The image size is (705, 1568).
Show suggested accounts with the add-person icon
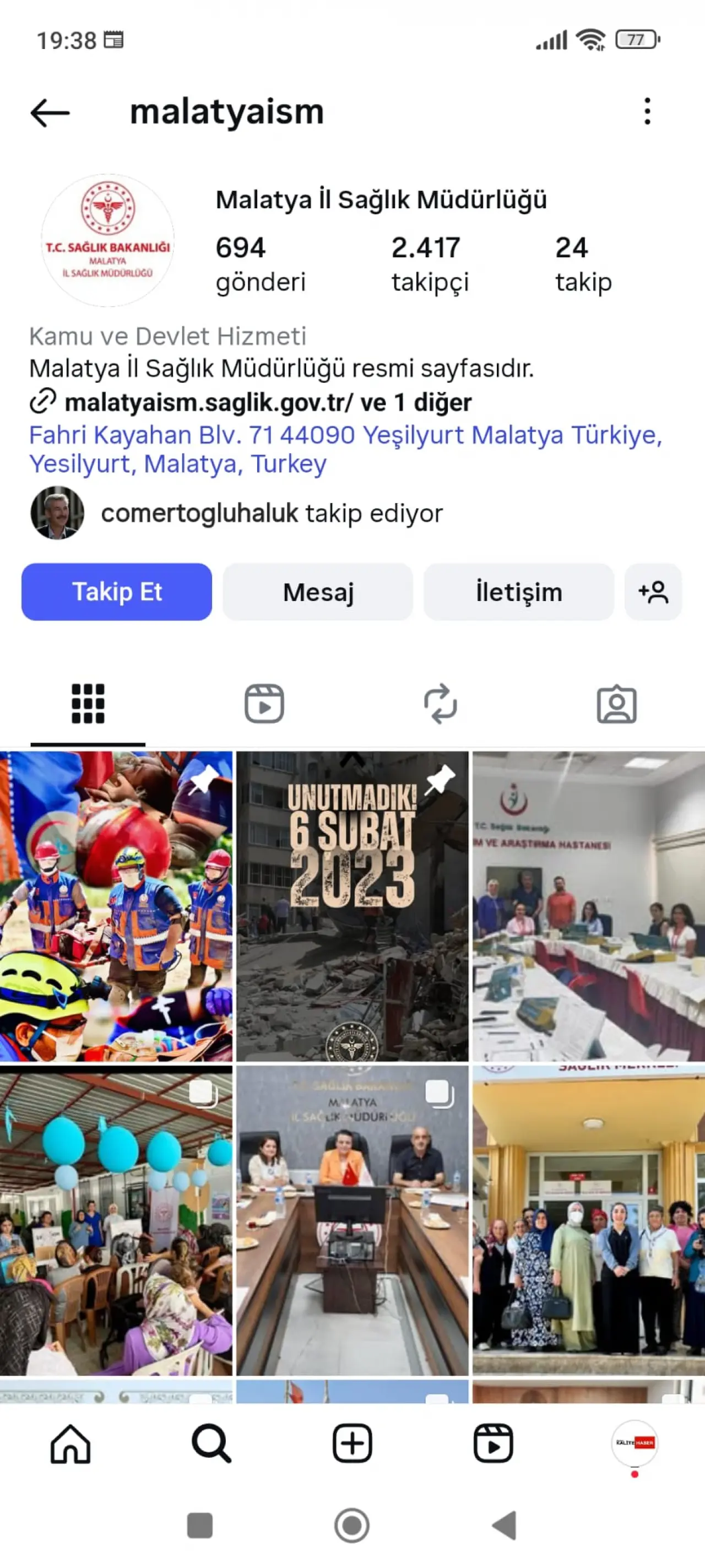click(653, 592)
